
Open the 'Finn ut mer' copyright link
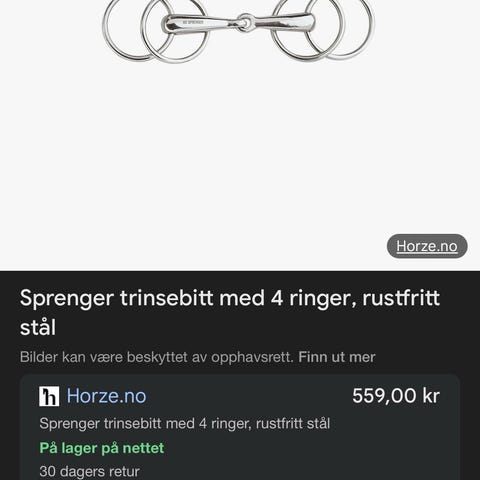337,357
